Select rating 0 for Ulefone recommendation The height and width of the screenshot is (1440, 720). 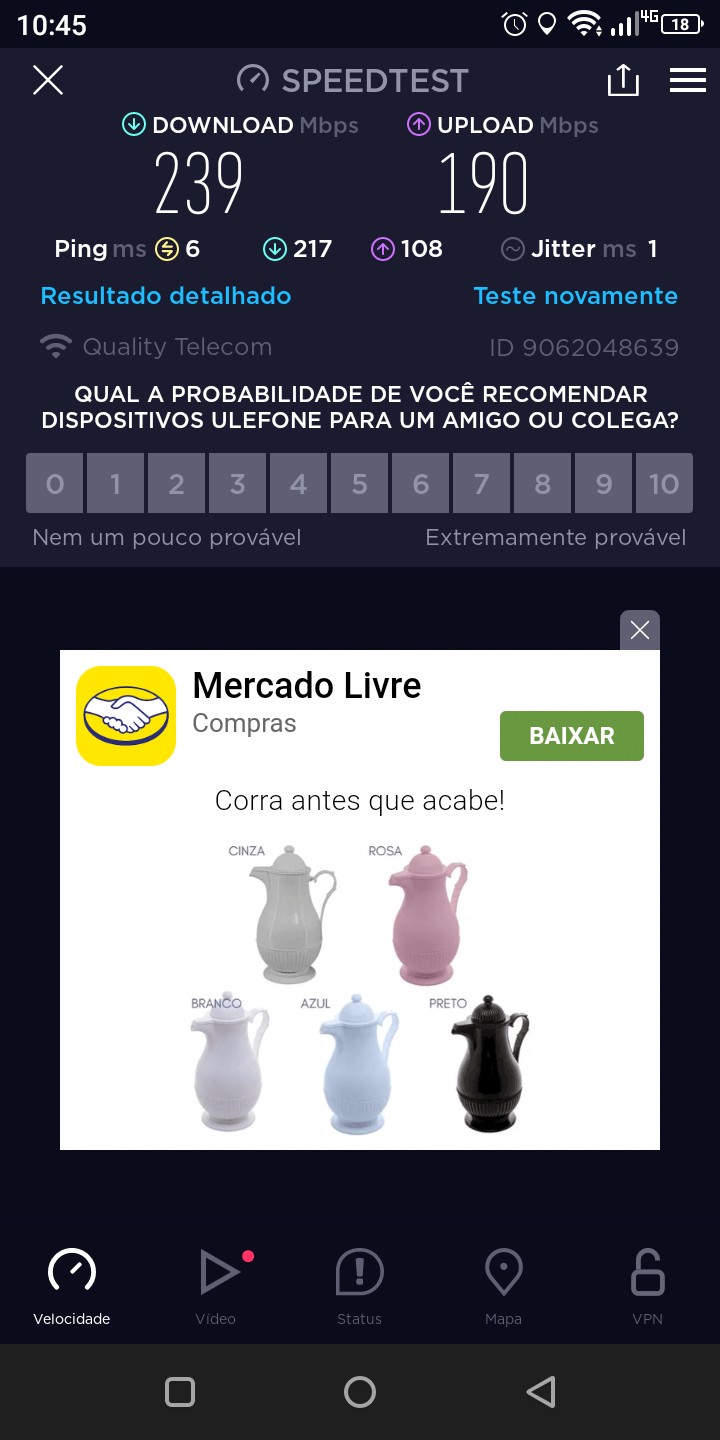55,484
